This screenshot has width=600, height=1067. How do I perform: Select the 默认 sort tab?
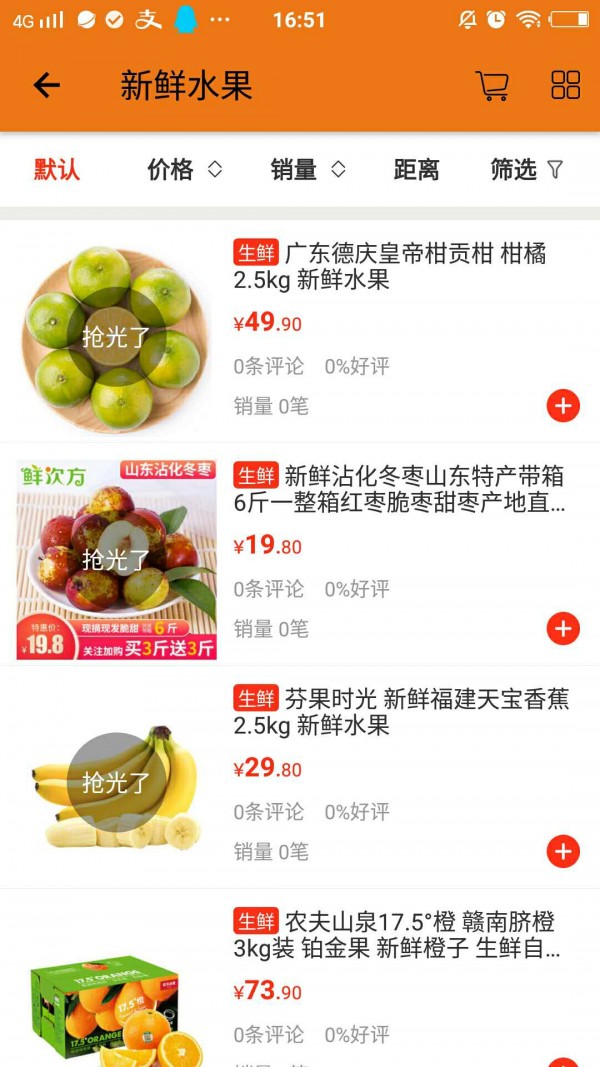coord(57,170)
